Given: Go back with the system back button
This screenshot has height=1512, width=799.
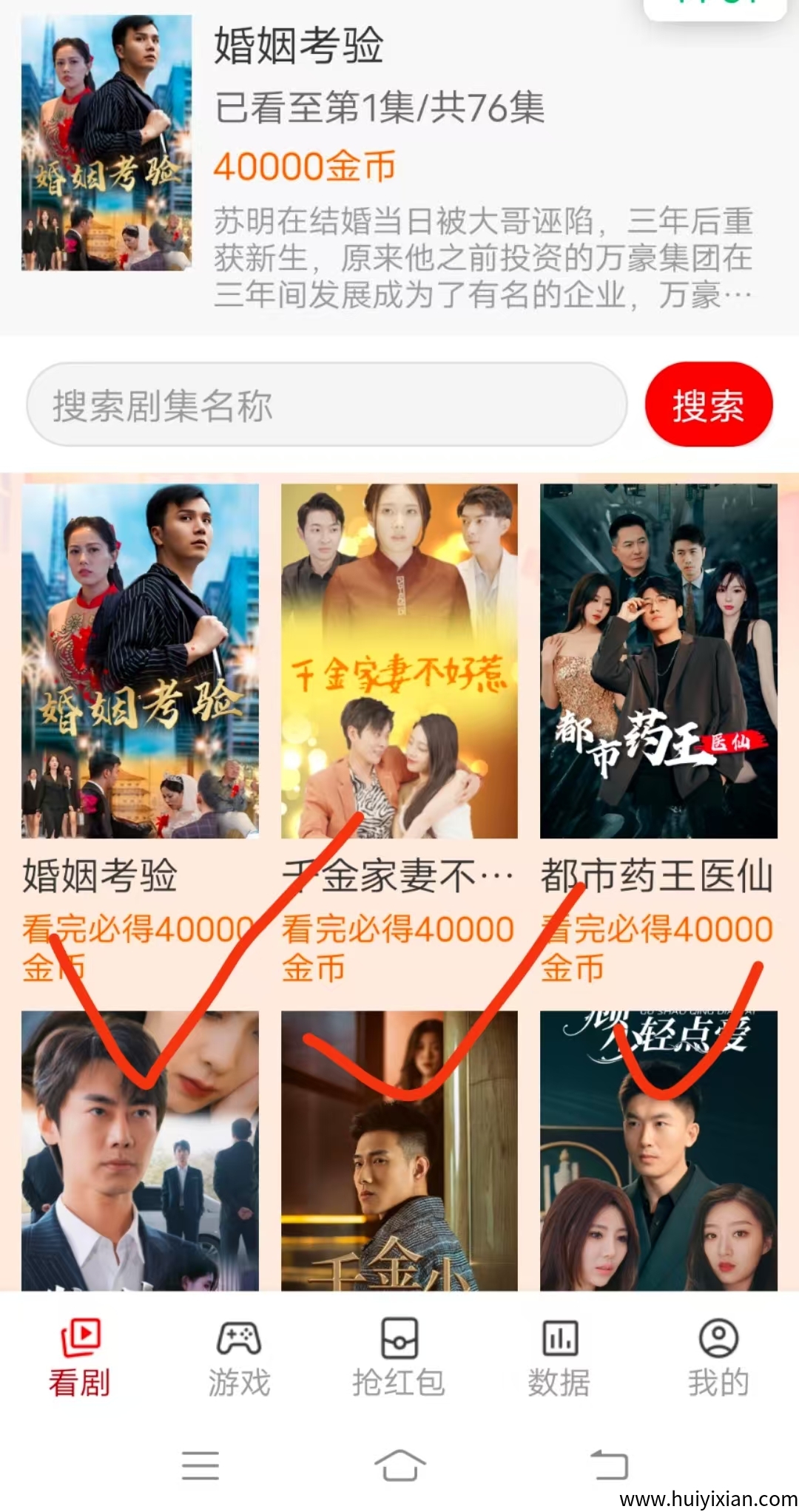Looking at the screenshot, I should pos(609,1465).
